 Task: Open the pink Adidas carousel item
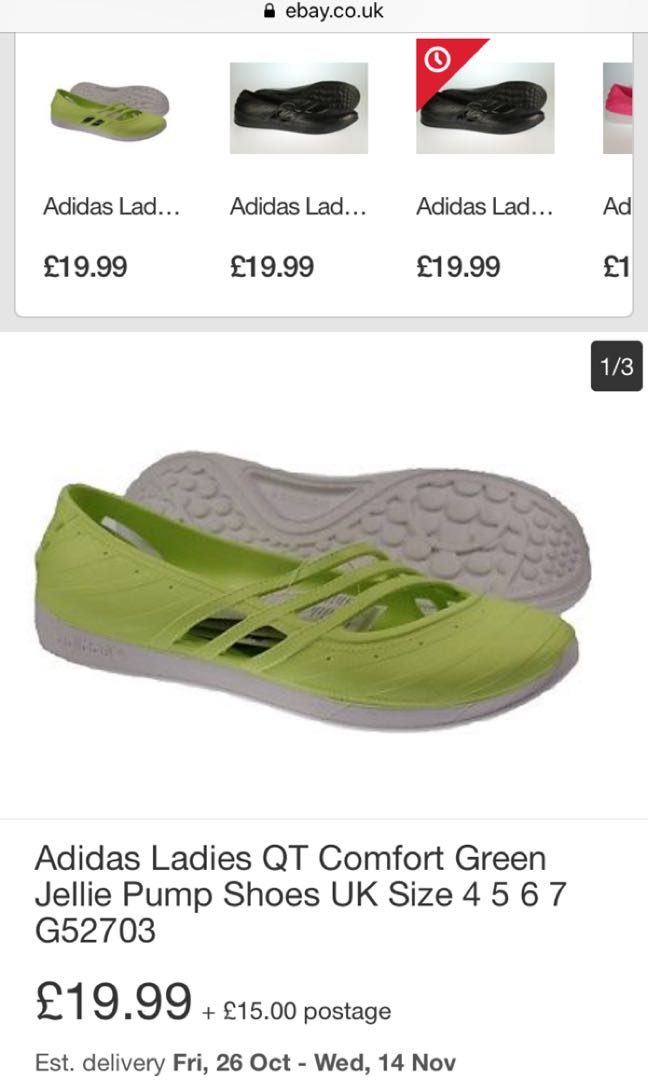tap(618, 108)
